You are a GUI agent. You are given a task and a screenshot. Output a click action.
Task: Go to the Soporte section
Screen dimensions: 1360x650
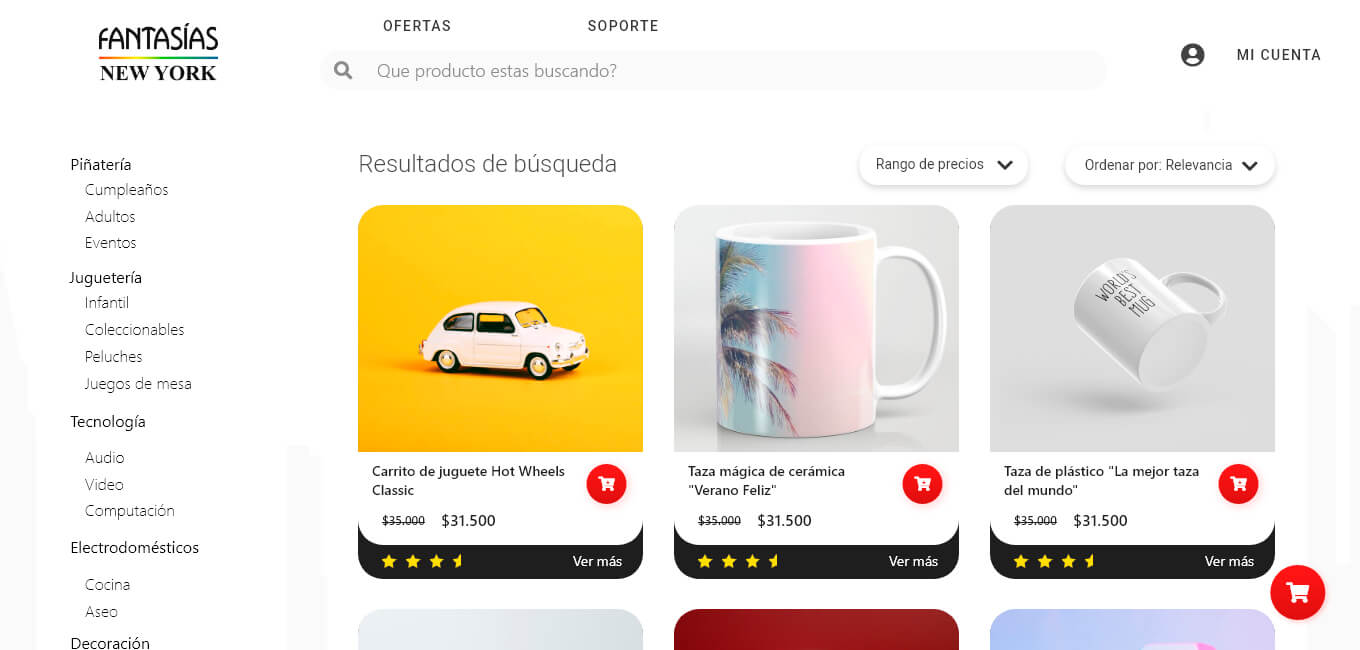[622, 26]
